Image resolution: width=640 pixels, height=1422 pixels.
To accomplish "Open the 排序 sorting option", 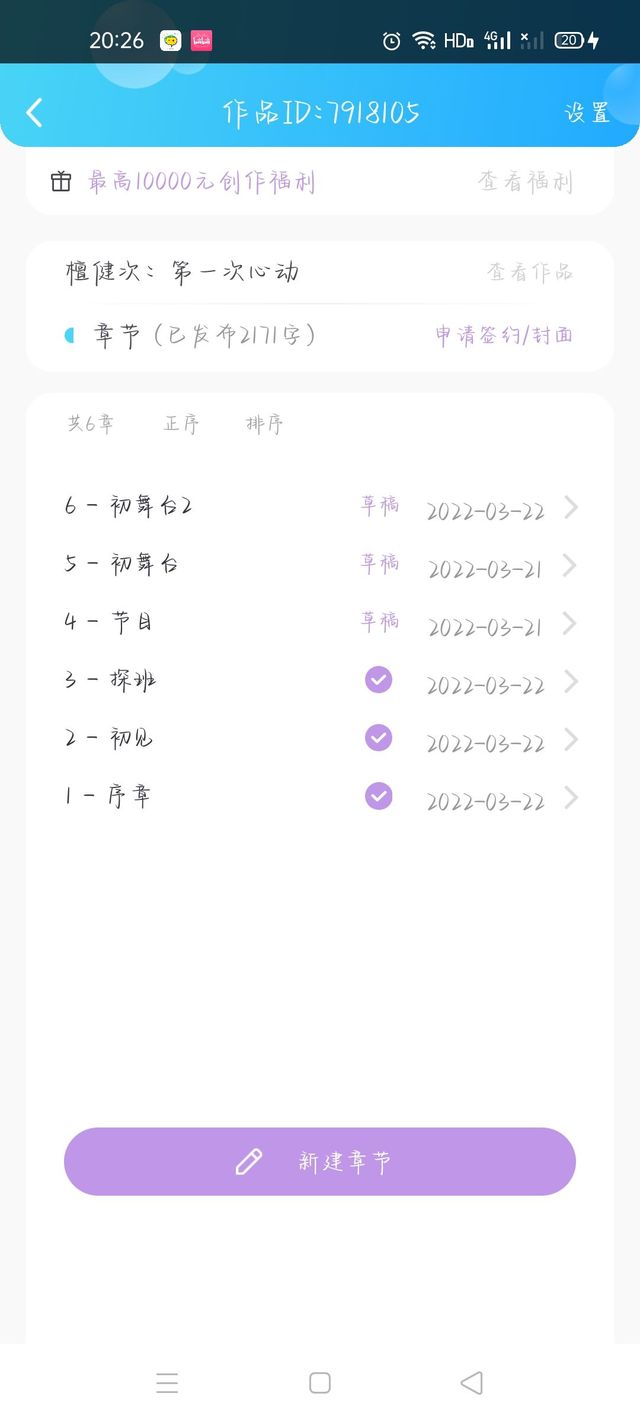I will [265, 424].
